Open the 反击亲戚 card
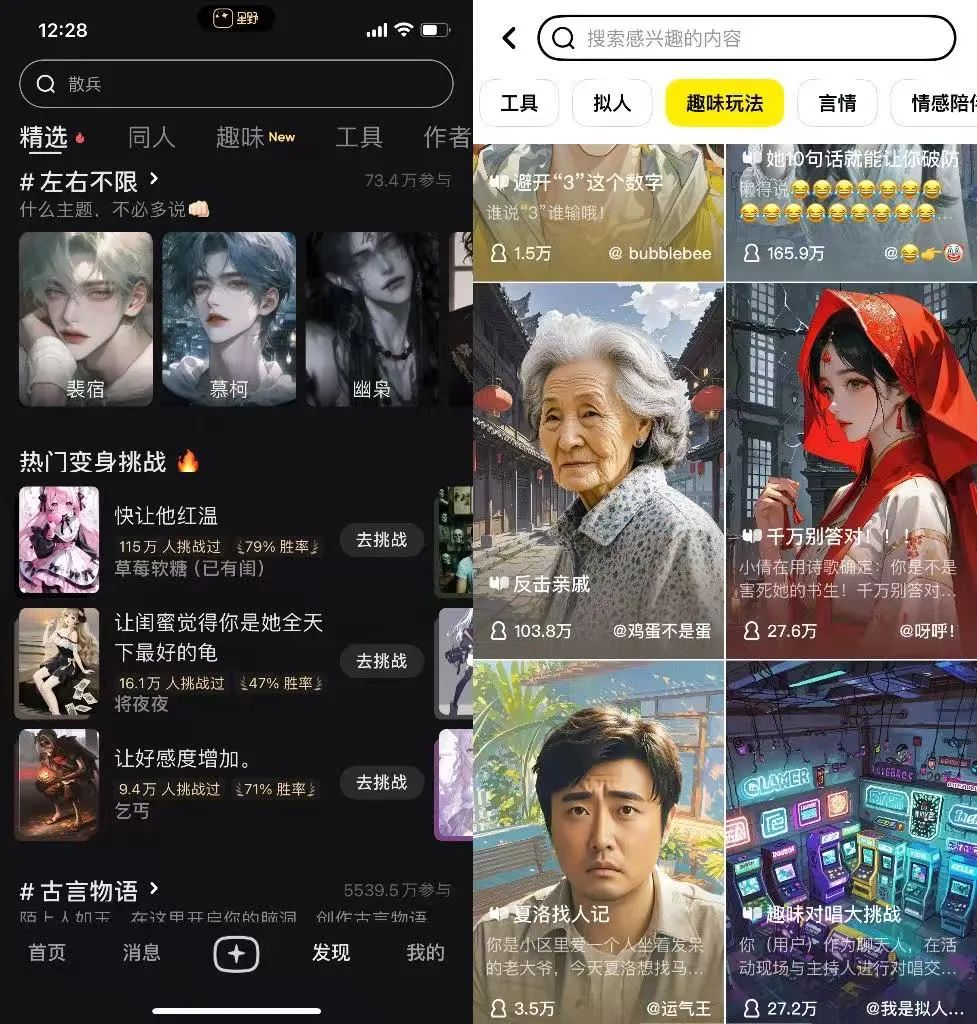 [598, 470]
